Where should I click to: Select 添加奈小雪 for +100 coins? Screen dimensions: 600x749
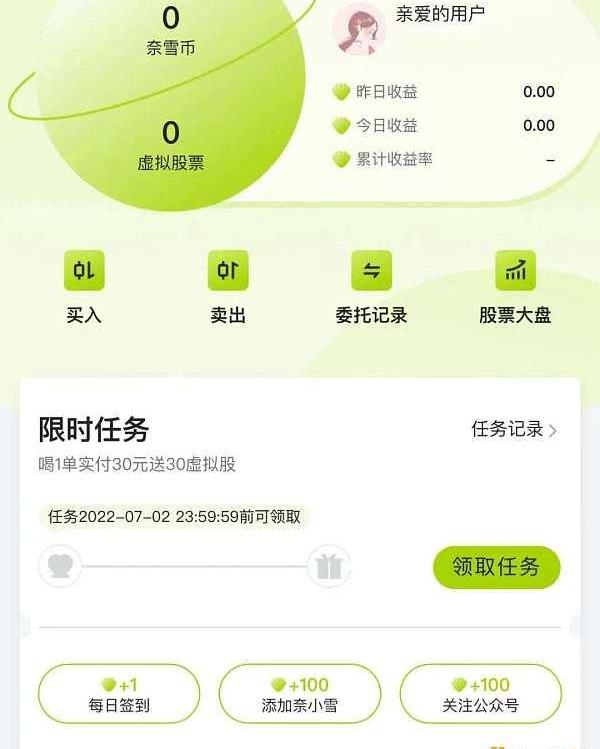click(300, 694)
